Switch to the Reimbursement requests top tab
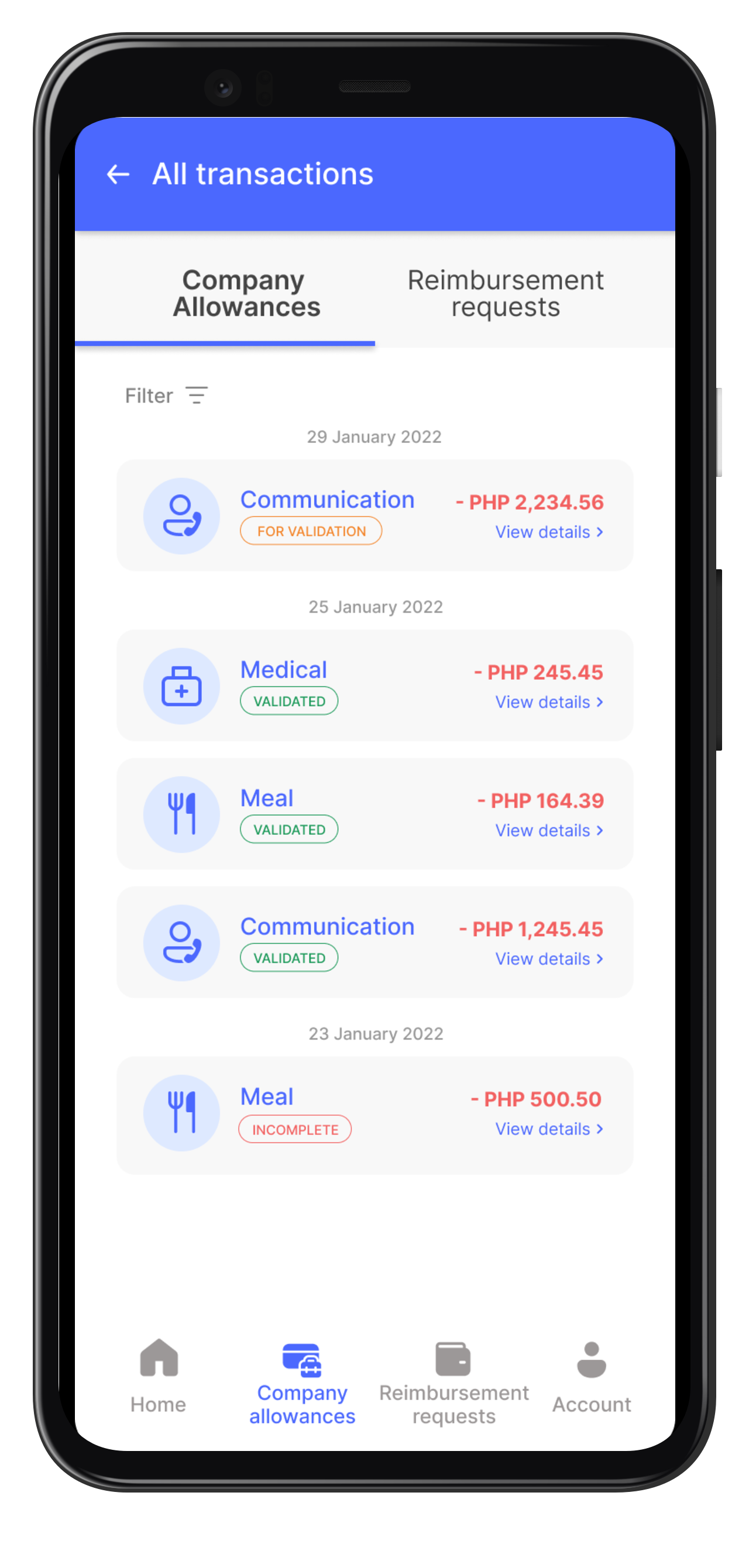The image size is (749, 1568). 505,293
